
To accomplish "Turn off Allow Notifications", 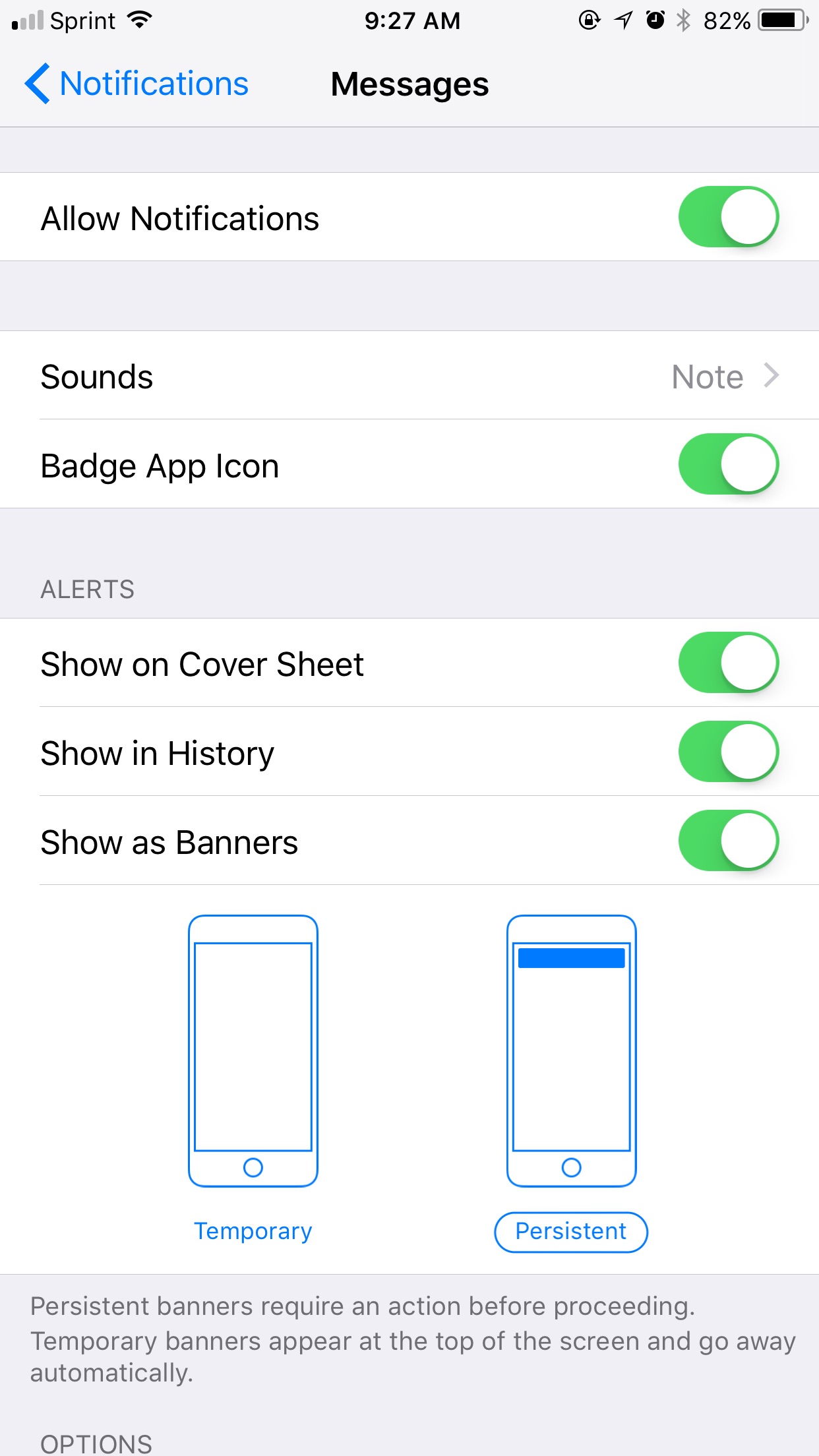I will (729, 217).
